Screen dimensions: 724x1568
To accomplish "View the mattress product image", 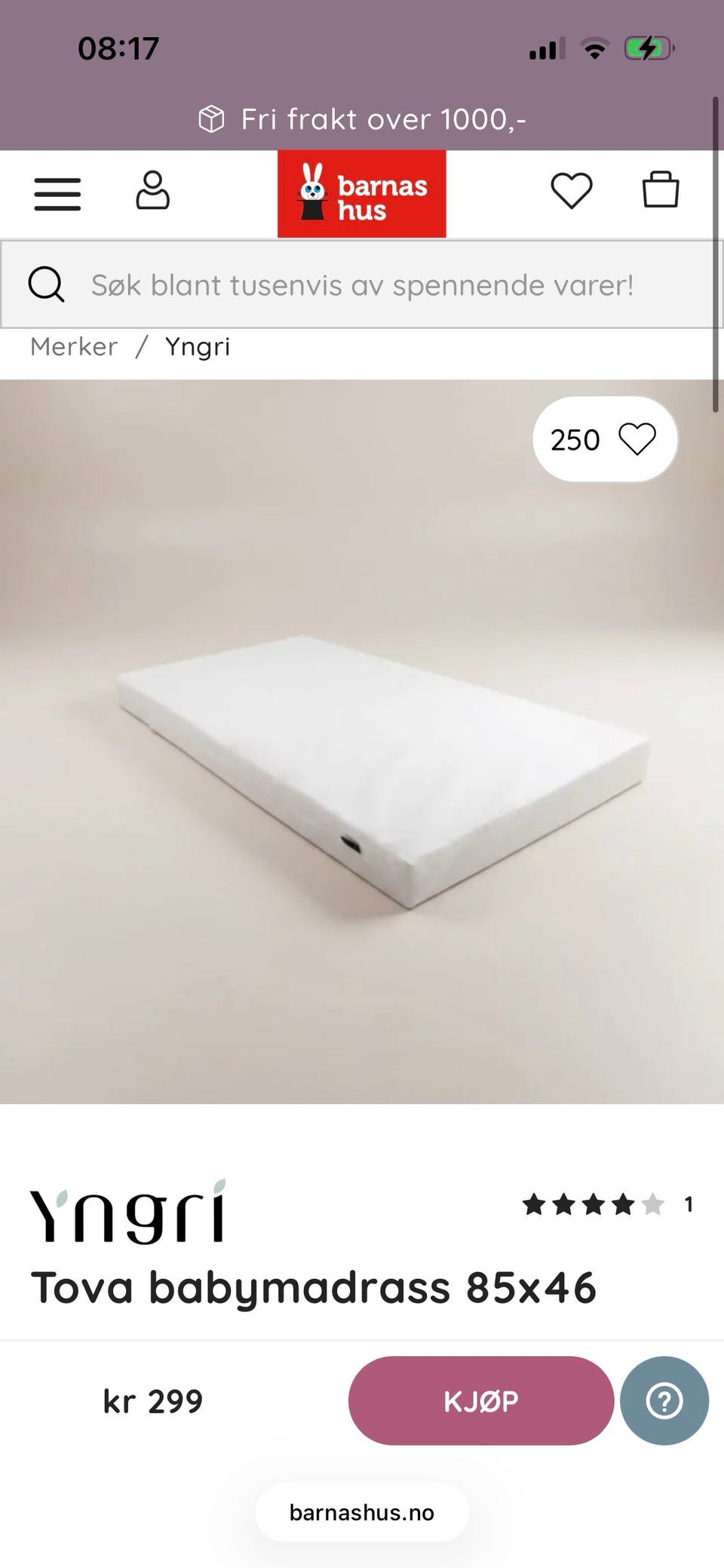I will click(362, 742).
